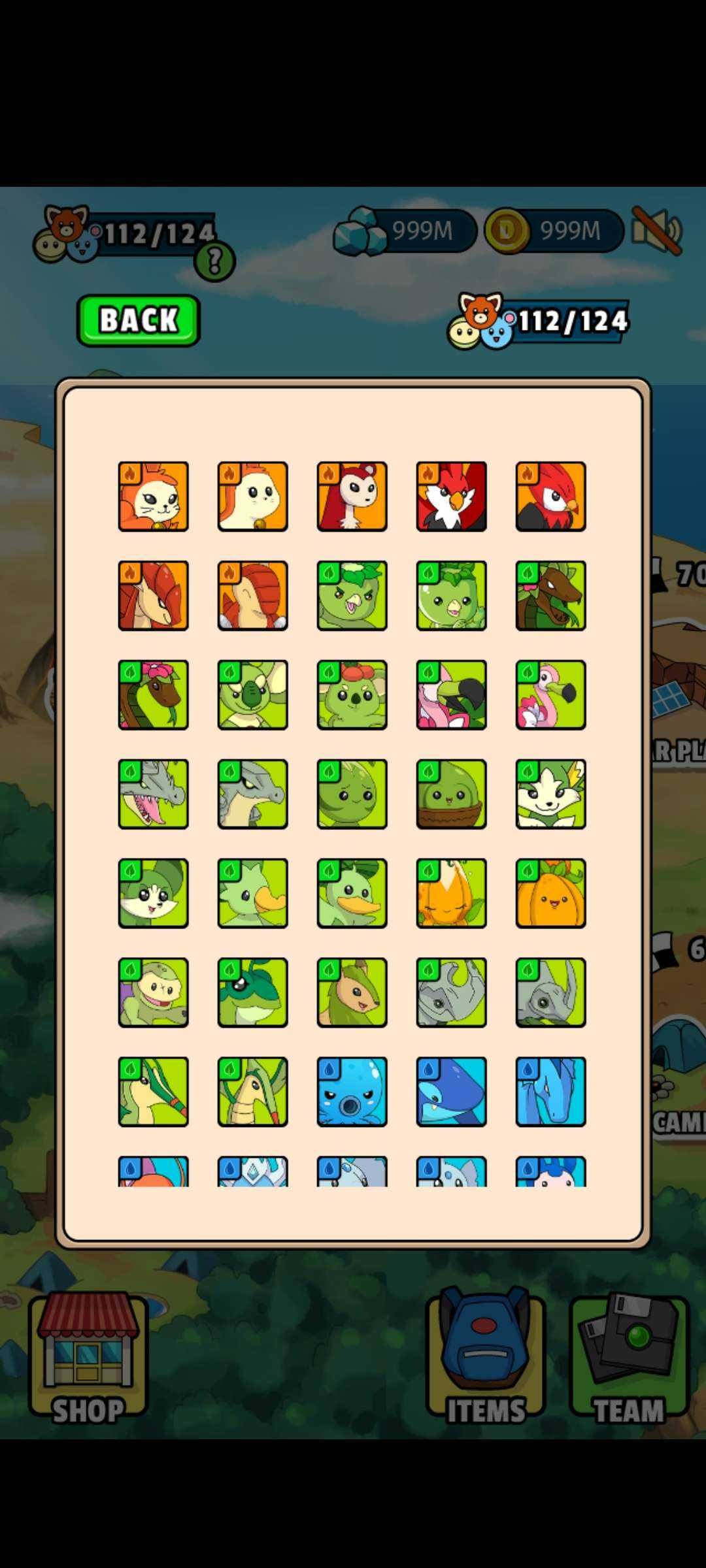The width and height of the screenshot is (706, 1568).
Task: Unmute sound using the muted speaker icon
Action: pyautogui.click(x=656, y=231)
